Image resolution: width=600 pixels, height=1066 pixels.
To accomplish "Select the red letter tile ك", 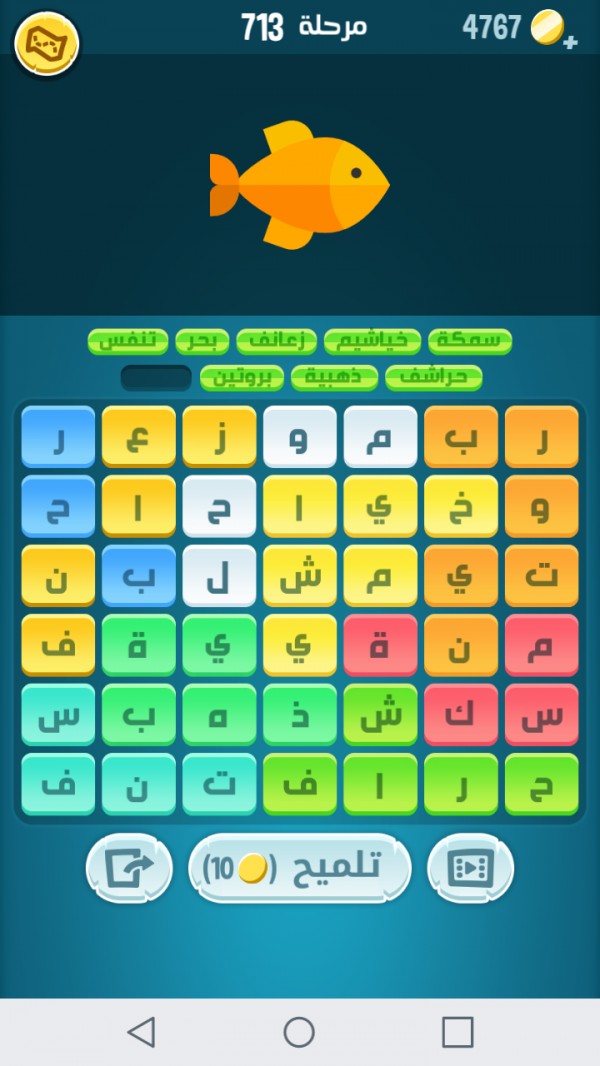I will (461, 715).
